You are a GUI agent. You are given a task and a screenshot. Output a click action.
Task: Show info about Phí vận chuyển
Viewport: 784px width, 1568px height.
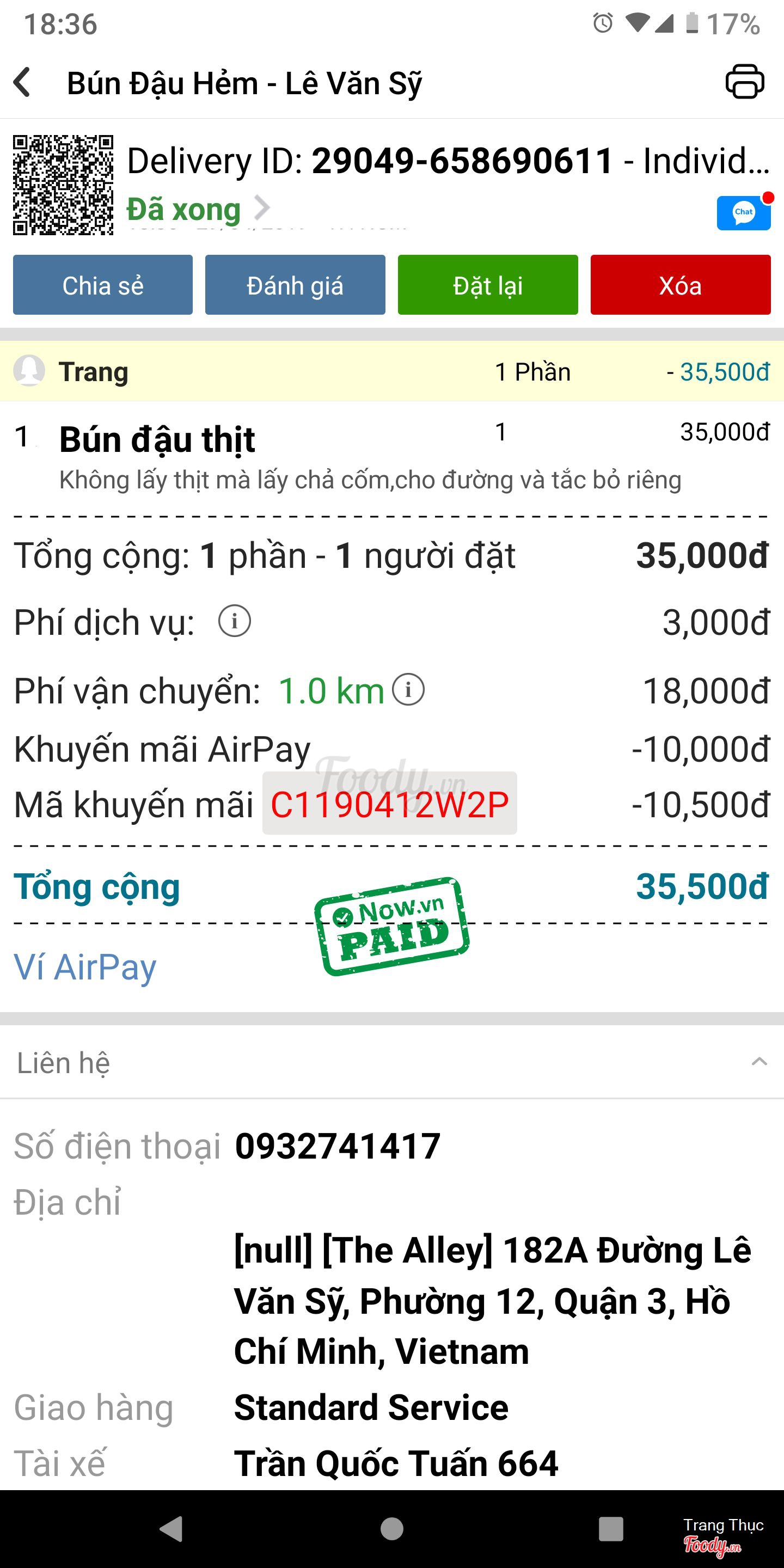[408, 690]
